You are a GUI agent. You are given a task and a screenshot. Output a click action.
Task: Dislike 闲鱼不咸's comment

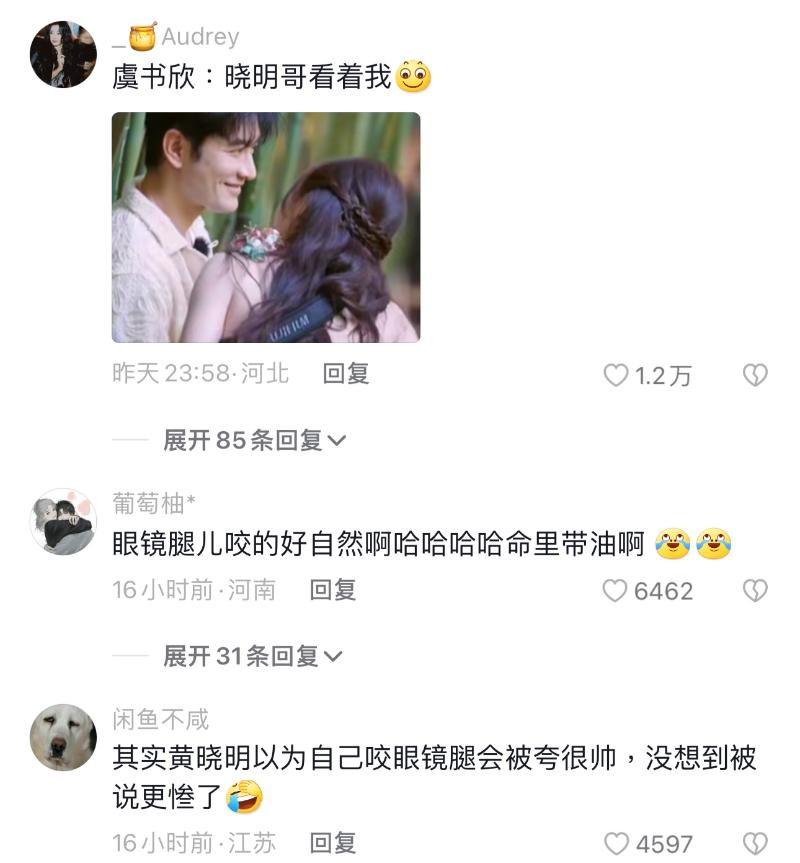tap(754, 844)
